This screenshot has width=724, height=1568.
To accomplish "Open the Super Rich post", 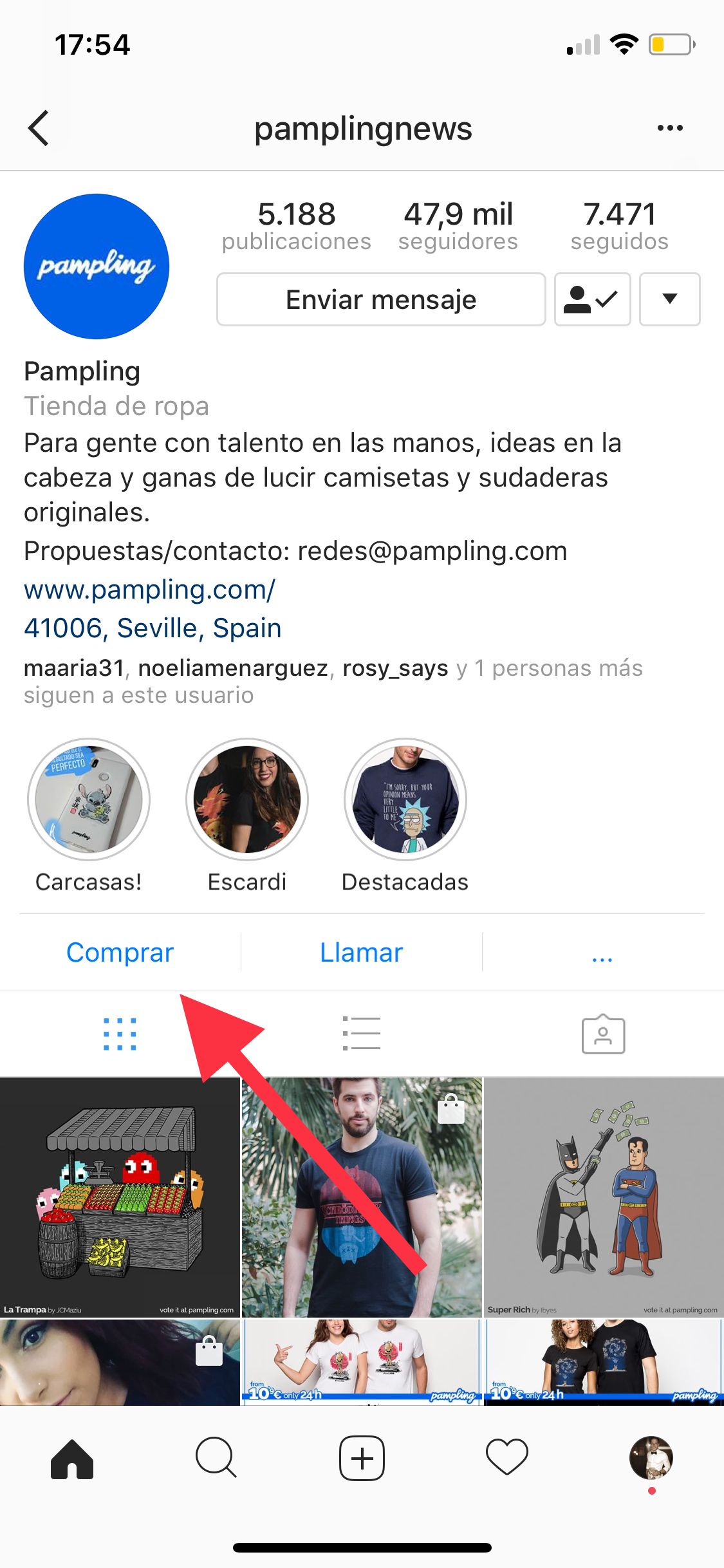I will tap(604, 1197).
